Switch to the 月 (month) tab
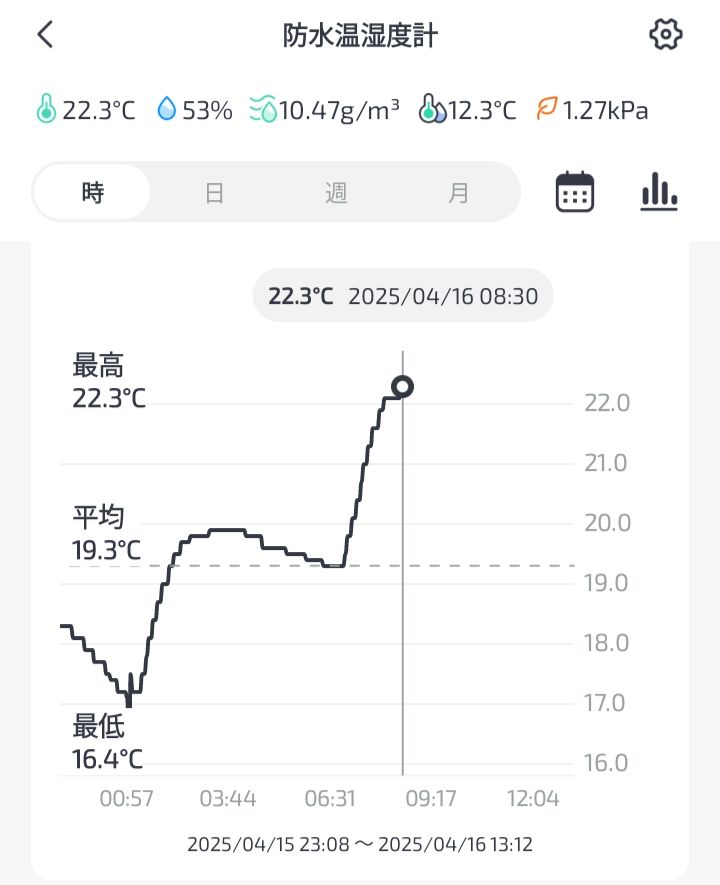720x885 pixels. pos(458,192)
